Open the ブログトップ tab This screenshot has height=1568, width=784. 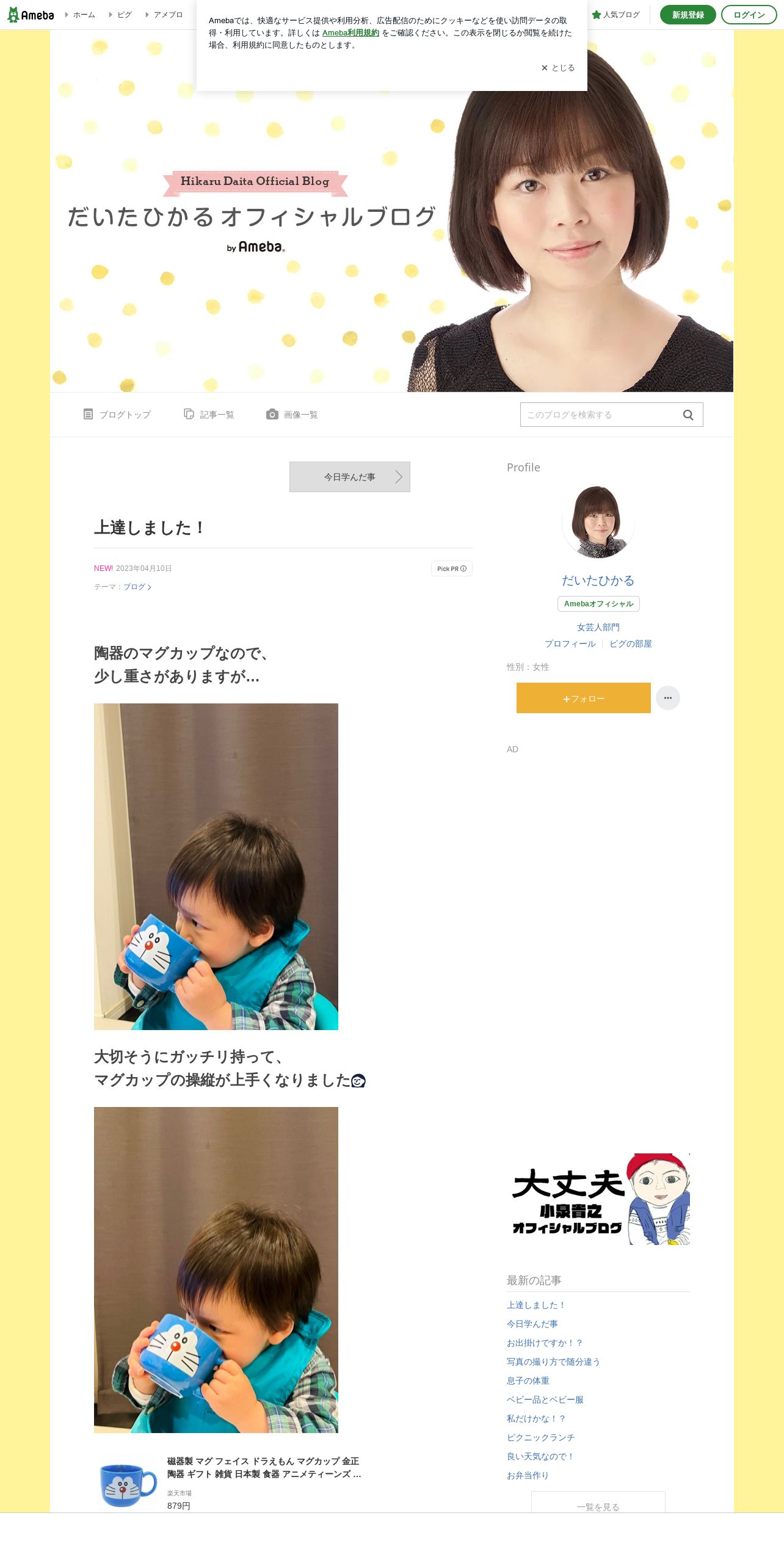coord(117,415)
